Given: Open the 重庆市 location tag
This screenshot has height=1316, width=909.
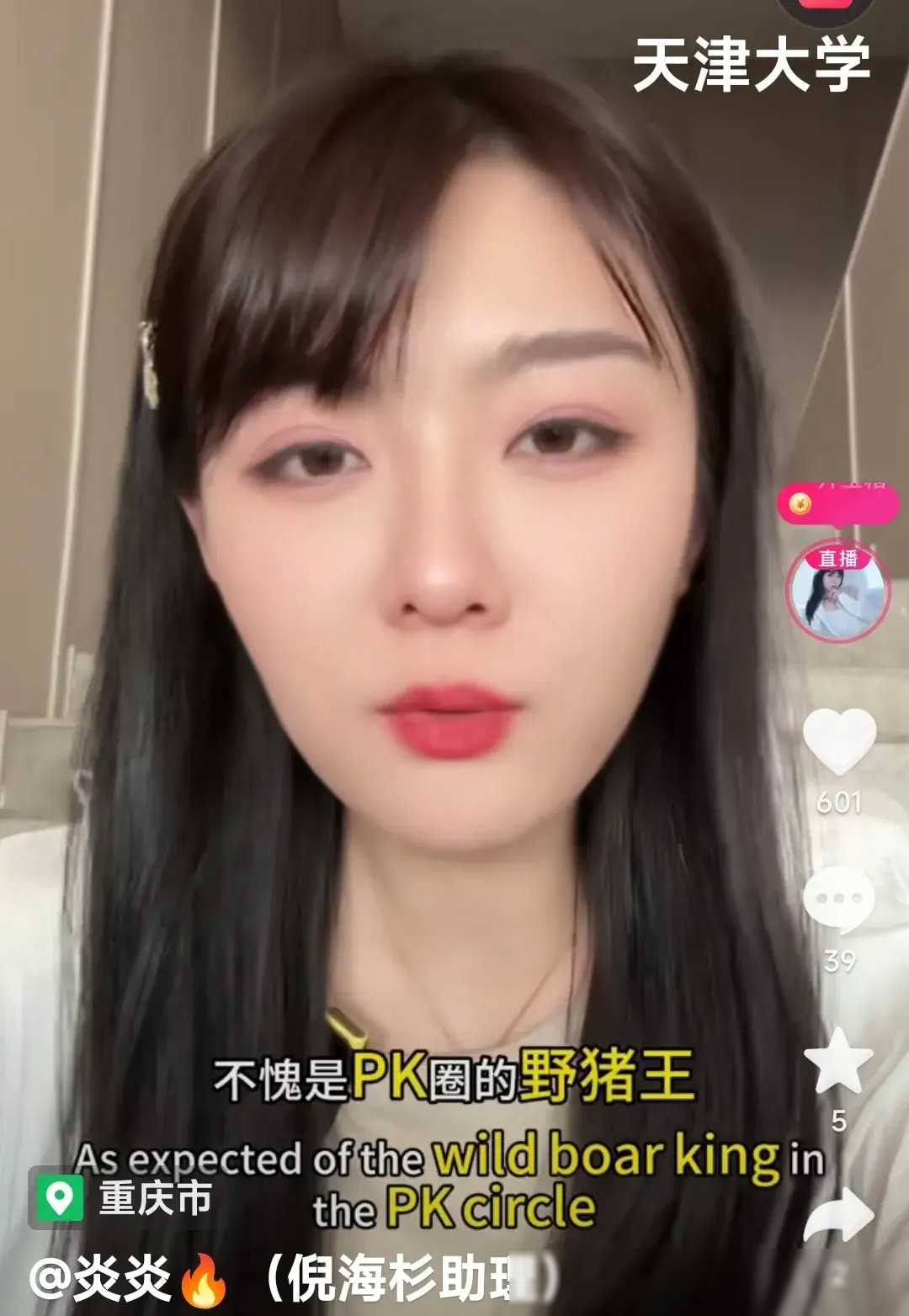Looking at the screenshot, I should tap(122, 1197).
